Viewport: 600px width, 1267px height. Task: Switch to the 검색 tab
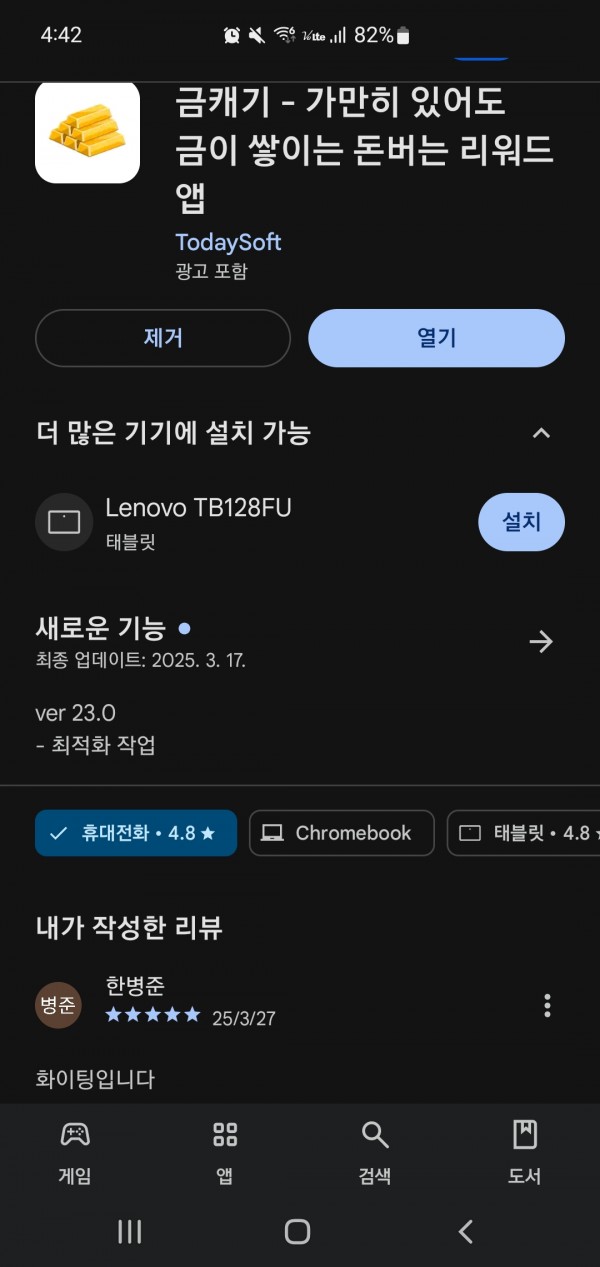point(375,1152)
